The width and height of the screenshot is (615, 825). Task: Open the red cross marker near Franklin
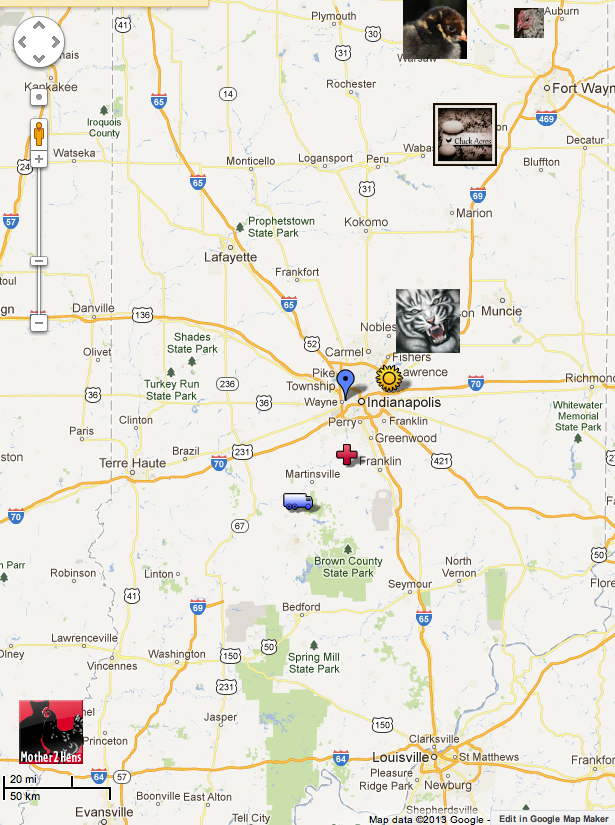point(347,455)
